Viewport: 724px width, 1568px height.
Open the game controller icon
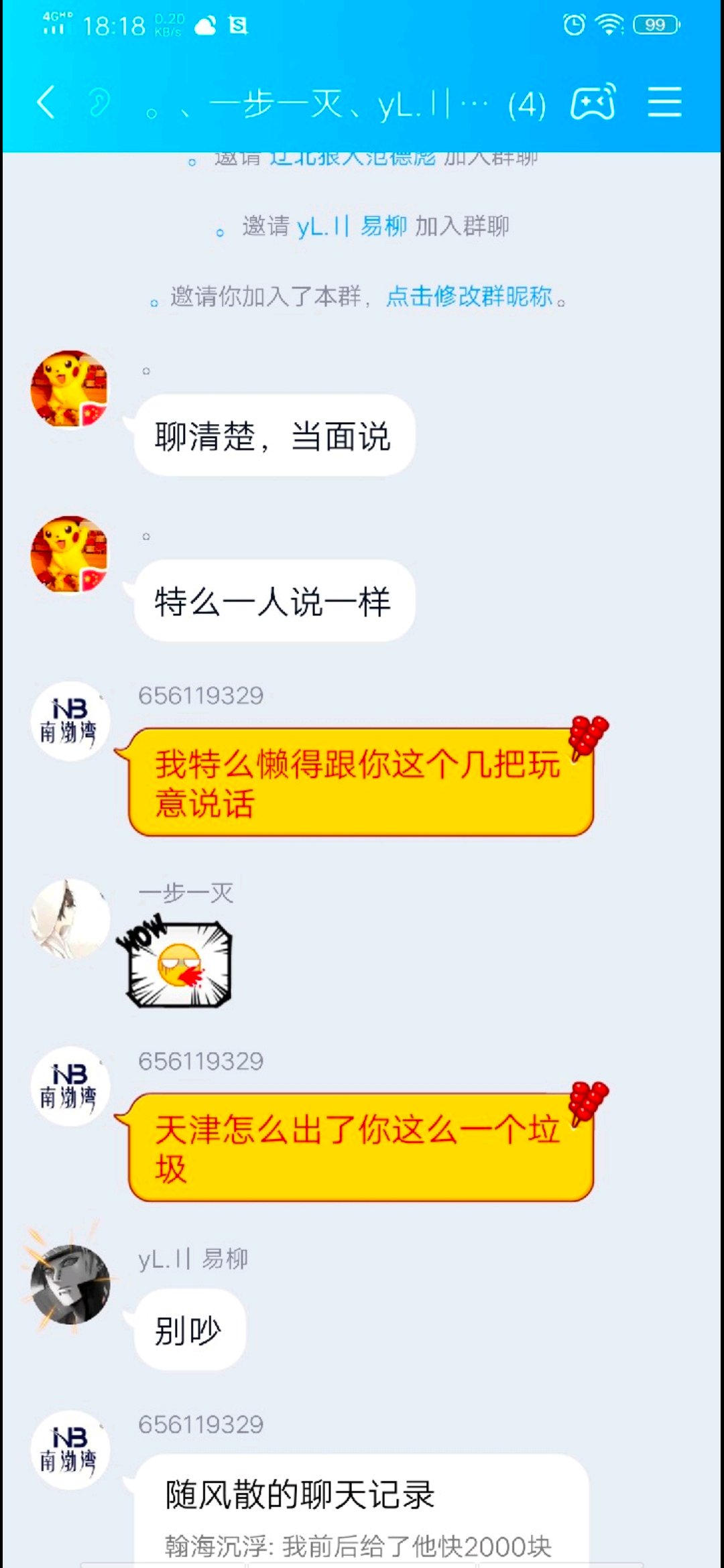(593, 102)
